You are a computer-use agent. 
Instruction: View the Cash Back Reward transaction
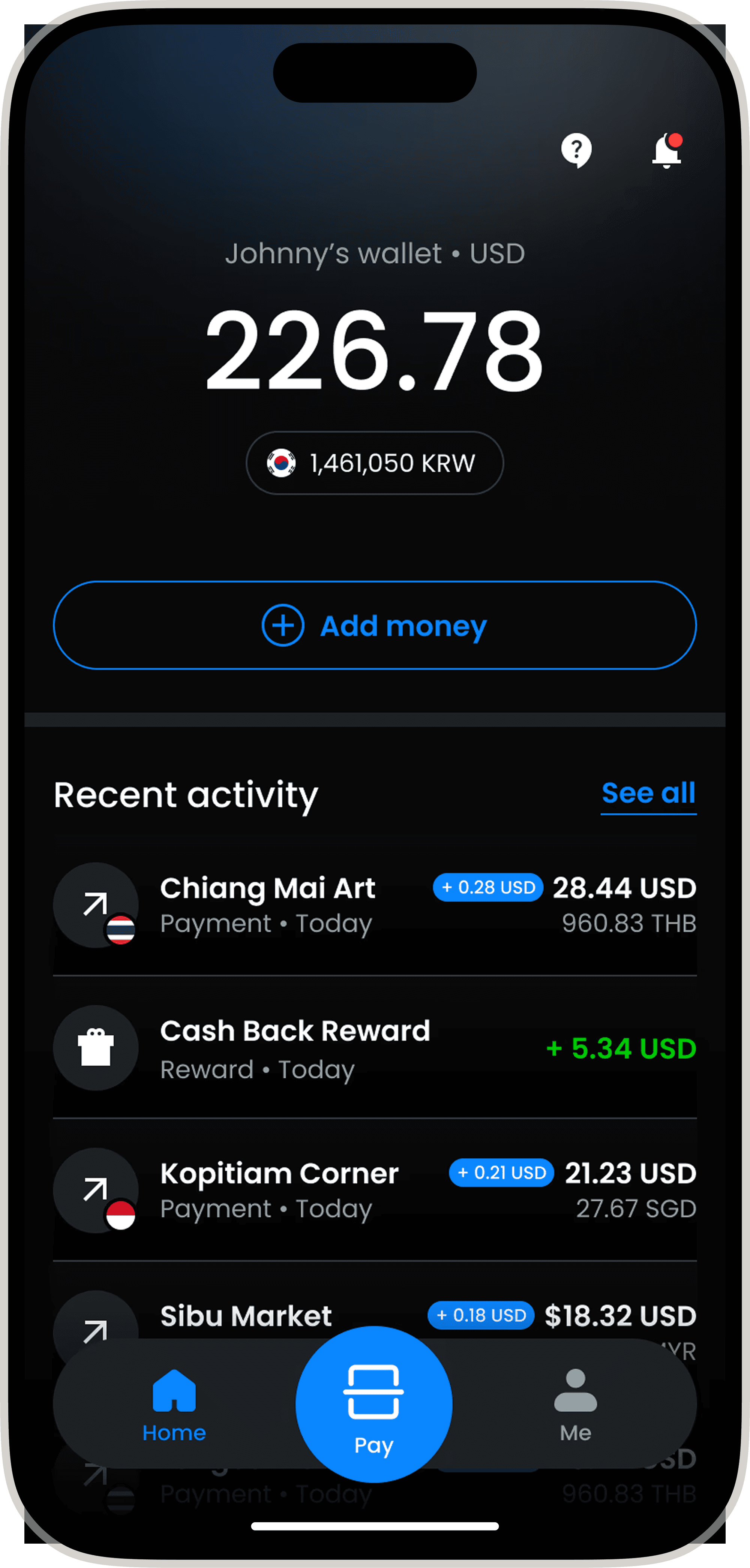tap(374, 1048)
